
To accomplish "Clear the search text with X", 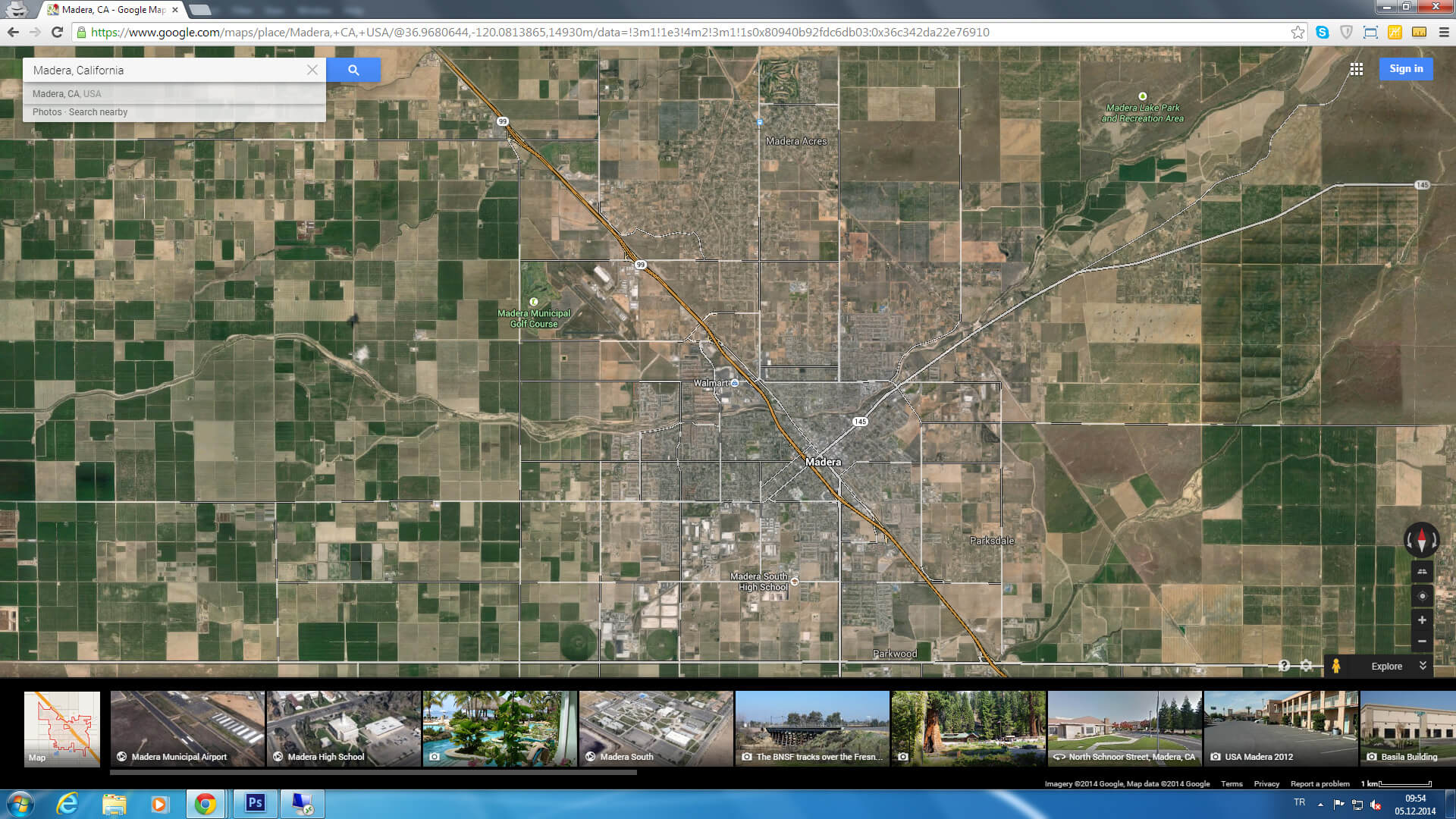I will click(x=312, y=70).
